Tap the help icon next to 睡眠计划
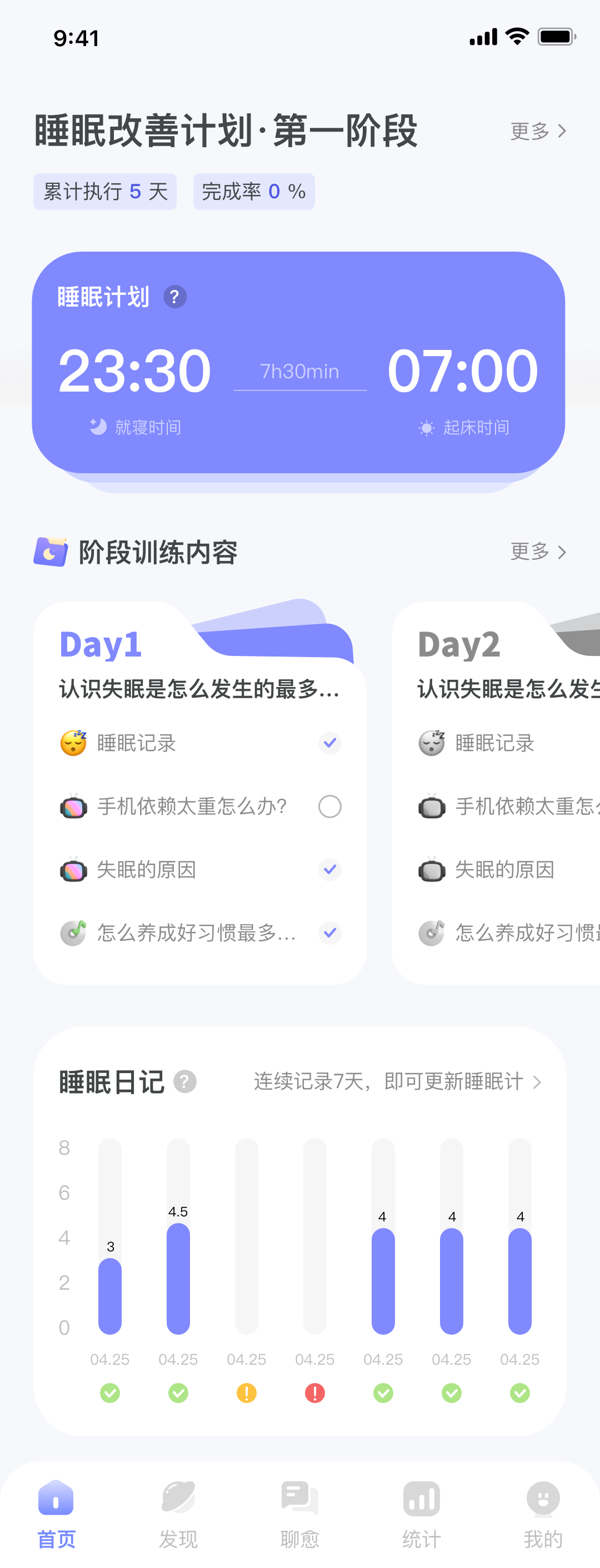This screenshot has width=600, height=1568. pyautogui.click(x=174, y=297)
